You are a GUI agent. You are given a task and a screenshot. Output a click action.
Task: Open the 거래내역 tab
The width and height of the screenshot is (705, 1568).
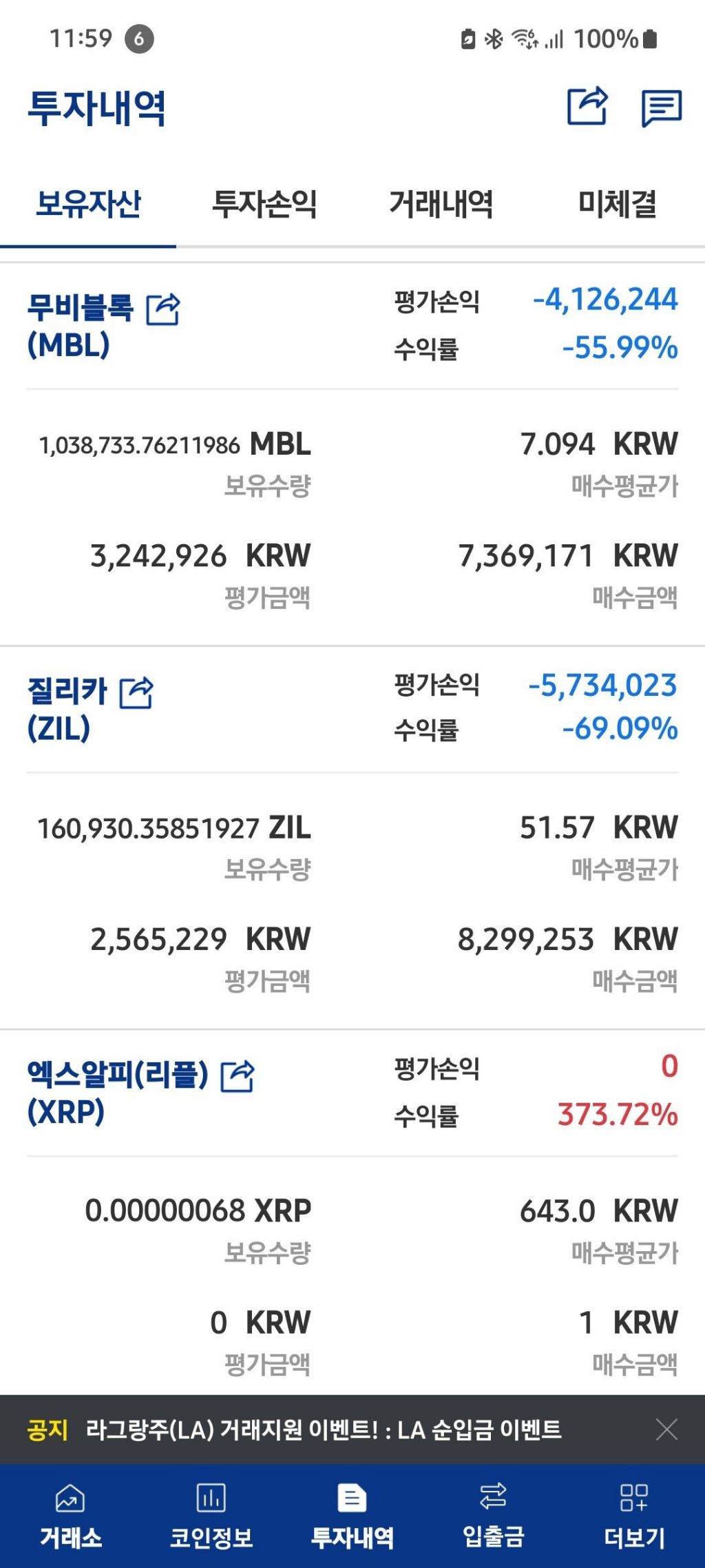point(442,204)
